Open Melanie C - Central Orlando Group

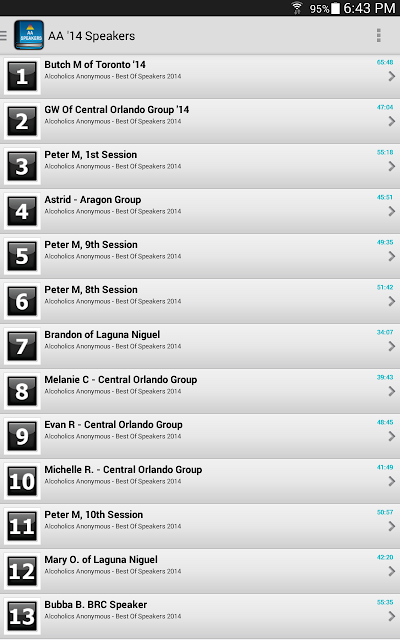point(200,391)
